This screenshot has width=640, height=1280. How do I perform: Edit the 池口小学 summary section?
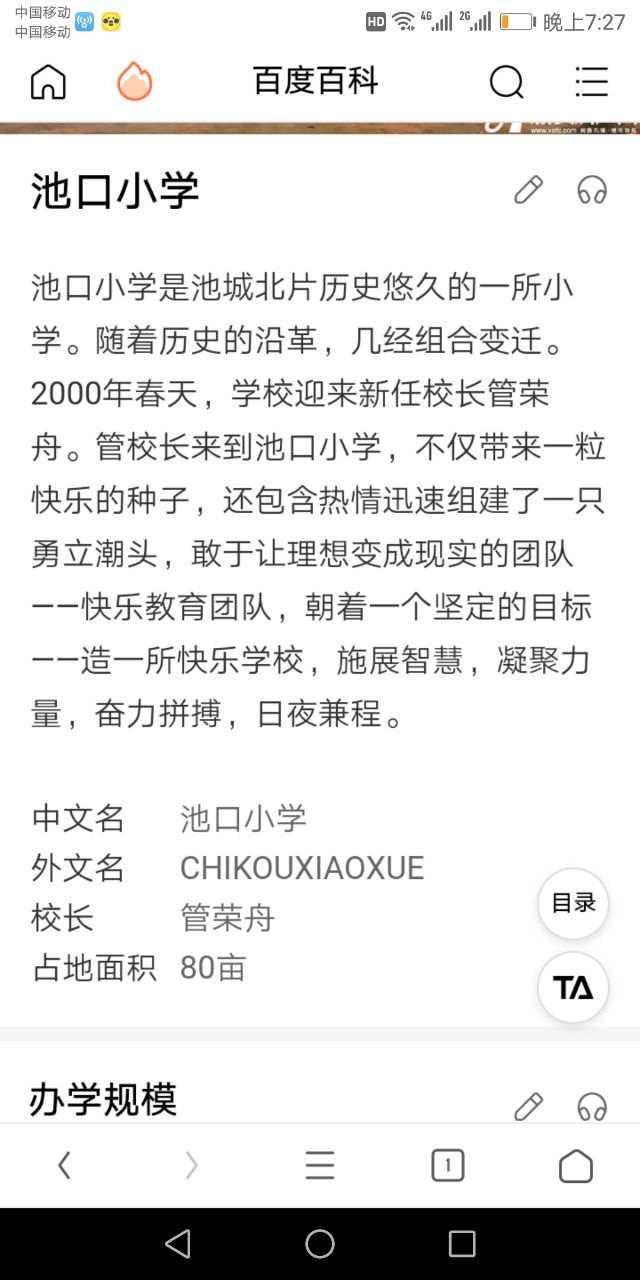click(528, 190)
